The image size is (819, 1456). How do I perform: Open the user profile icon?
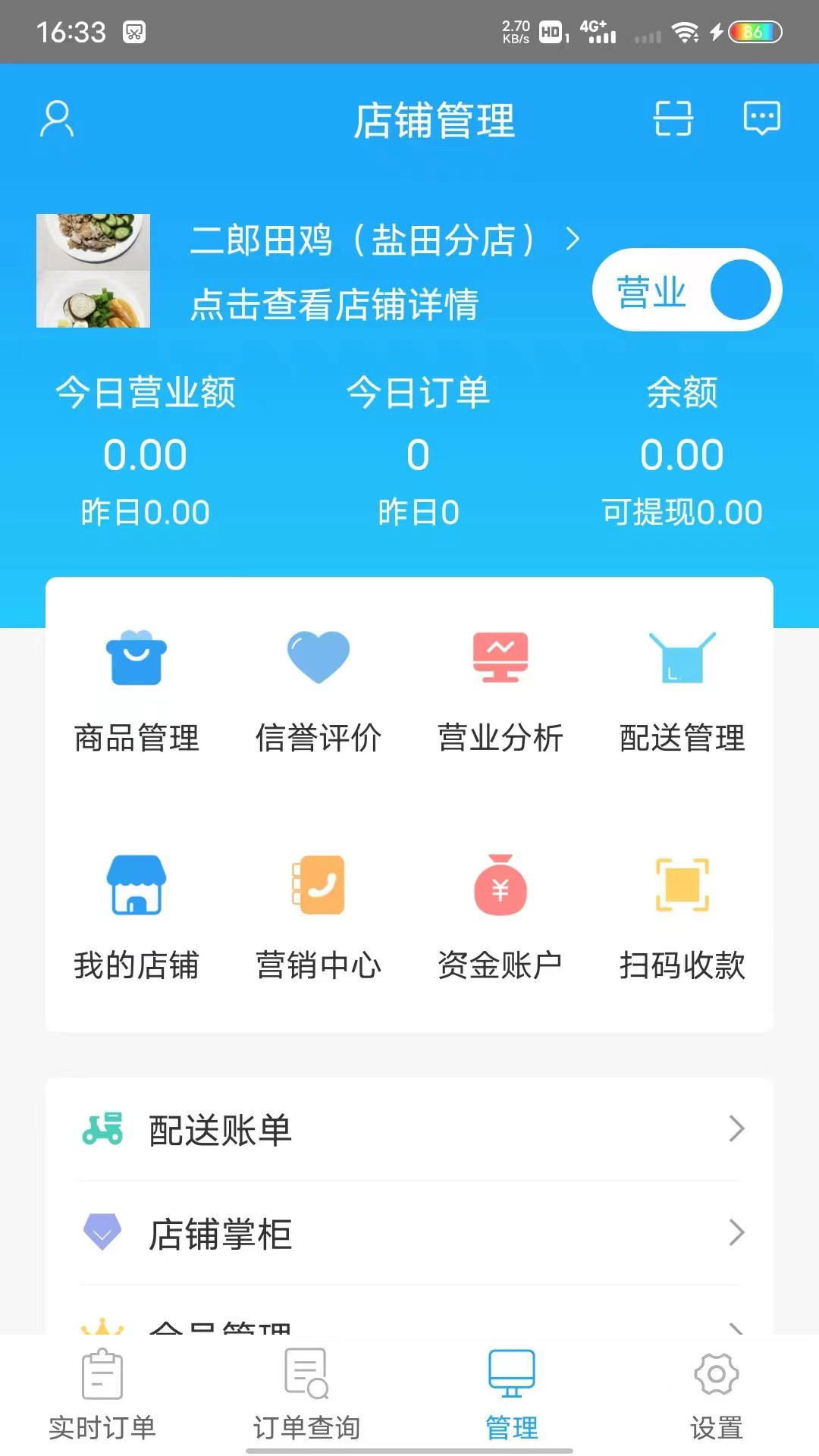(57, 119)
